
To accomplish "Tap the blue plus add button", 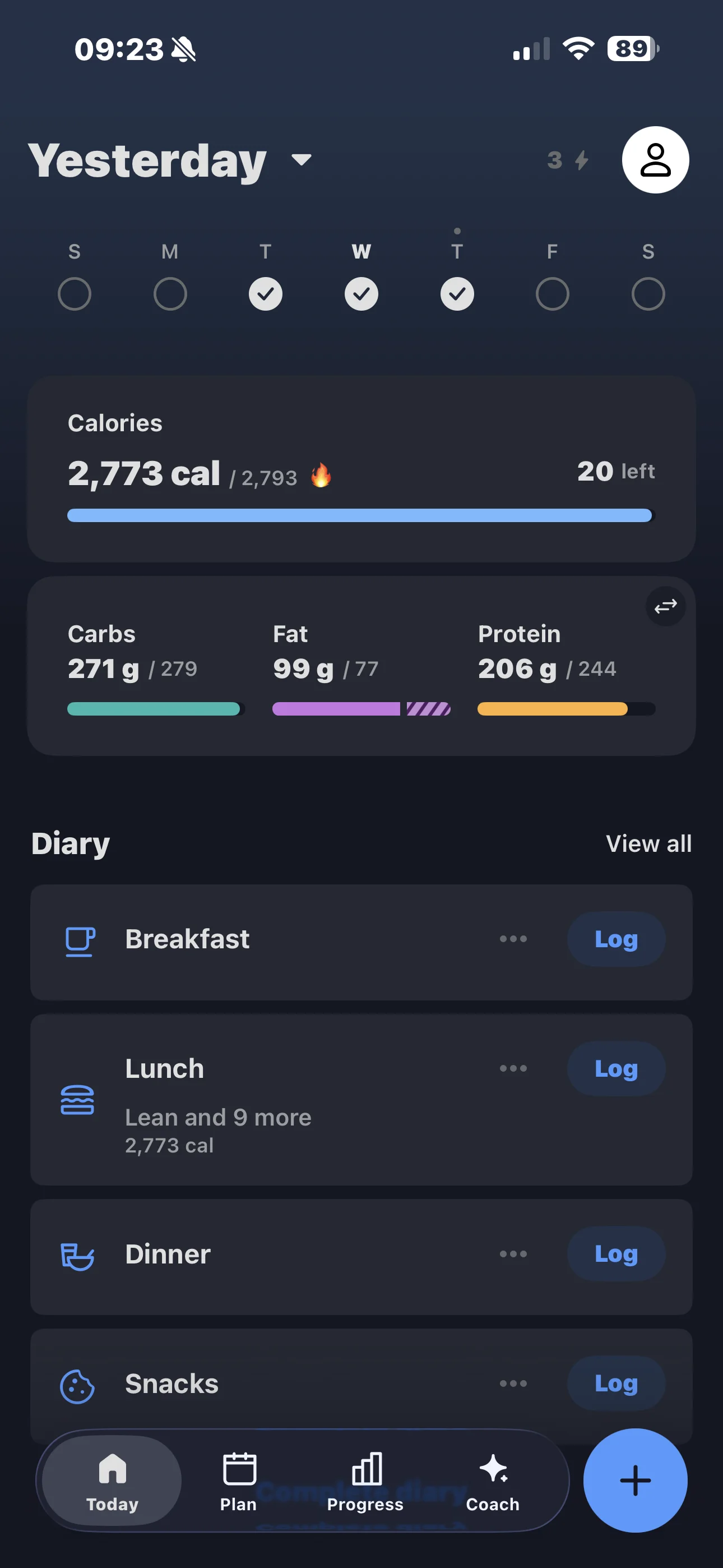I will [x=635, y=1481].
